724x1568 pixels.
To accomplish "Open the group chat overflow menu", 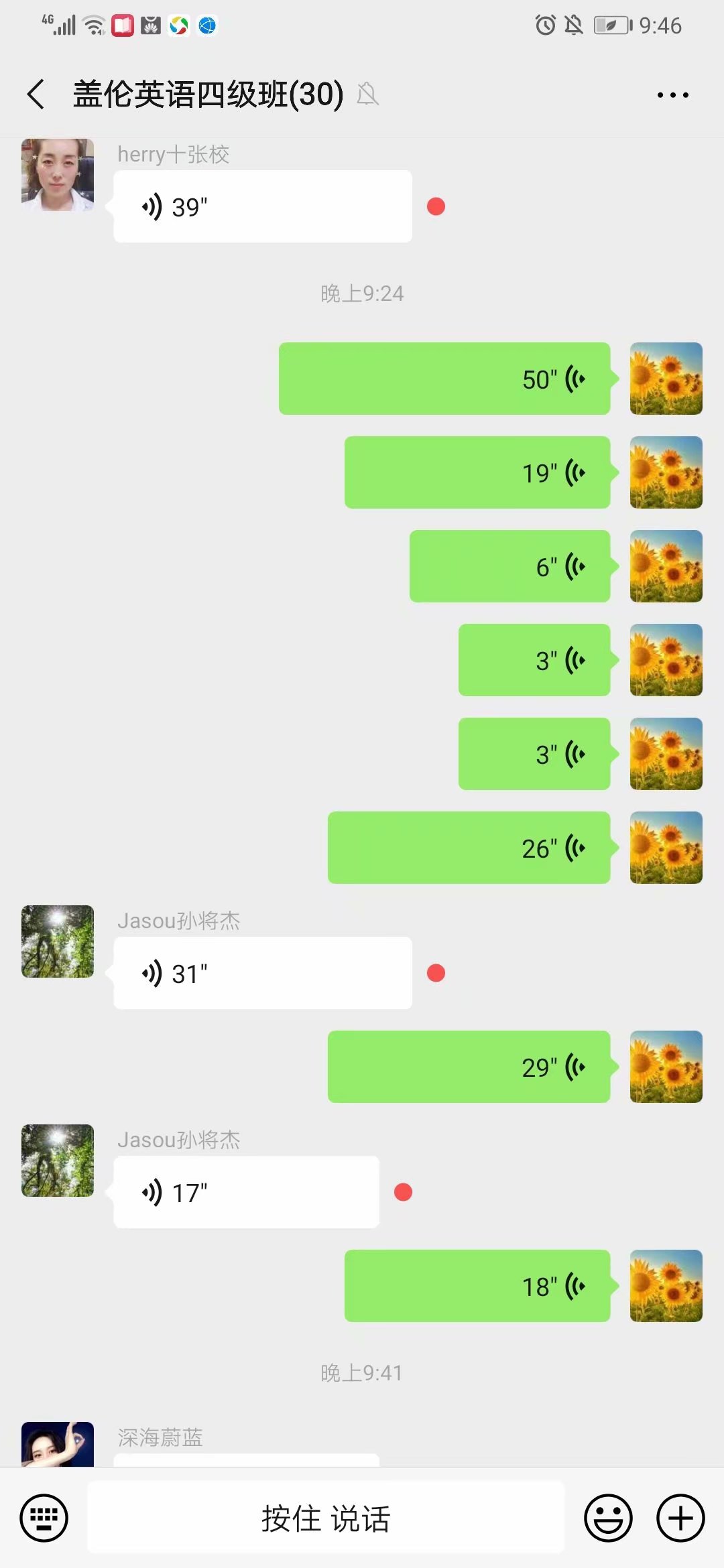I will click(673, 95).
